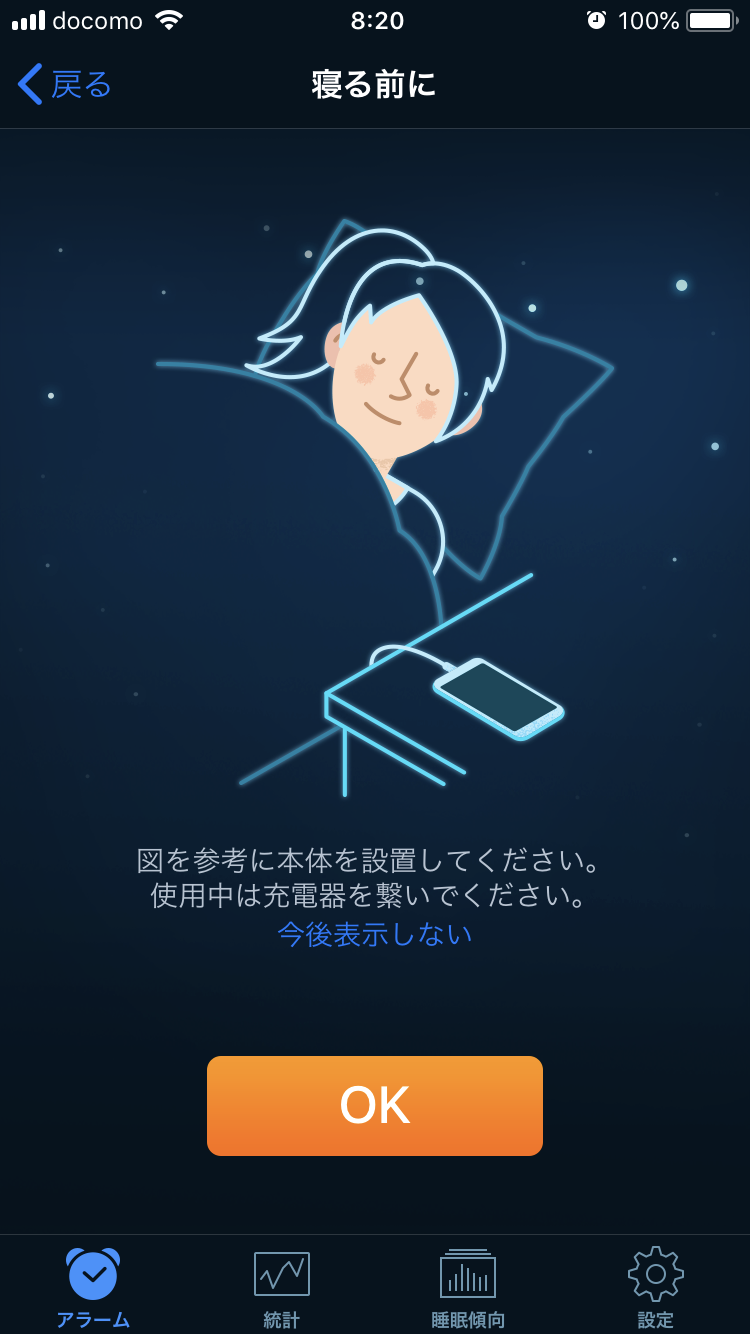Select the 睡眠傾向 tab
The image size is (750, 1334).
point(468,1288)
